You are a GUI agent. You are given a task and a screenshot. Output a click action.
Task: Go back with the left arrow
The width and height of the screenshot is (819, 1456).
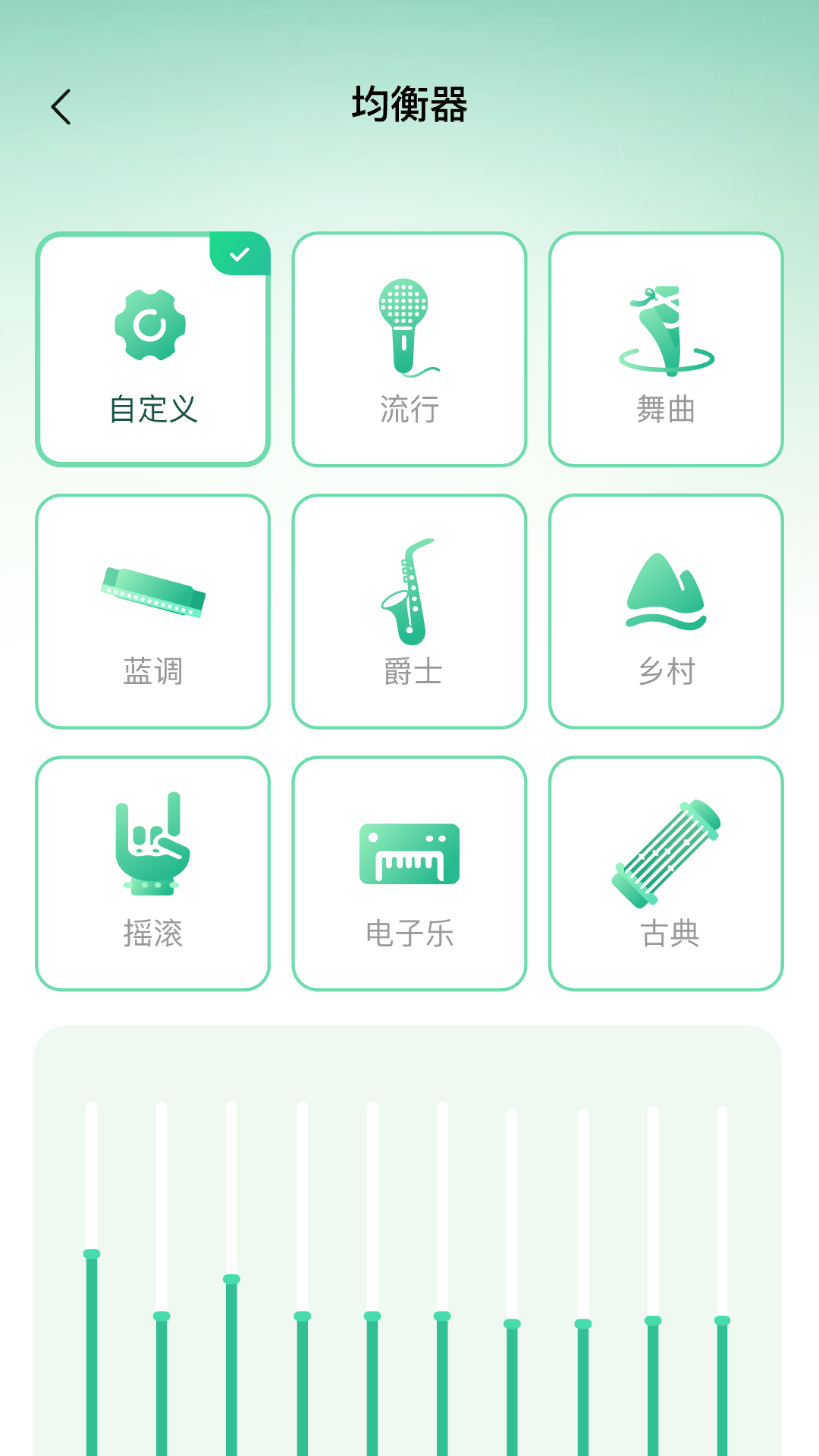[61, 106]
